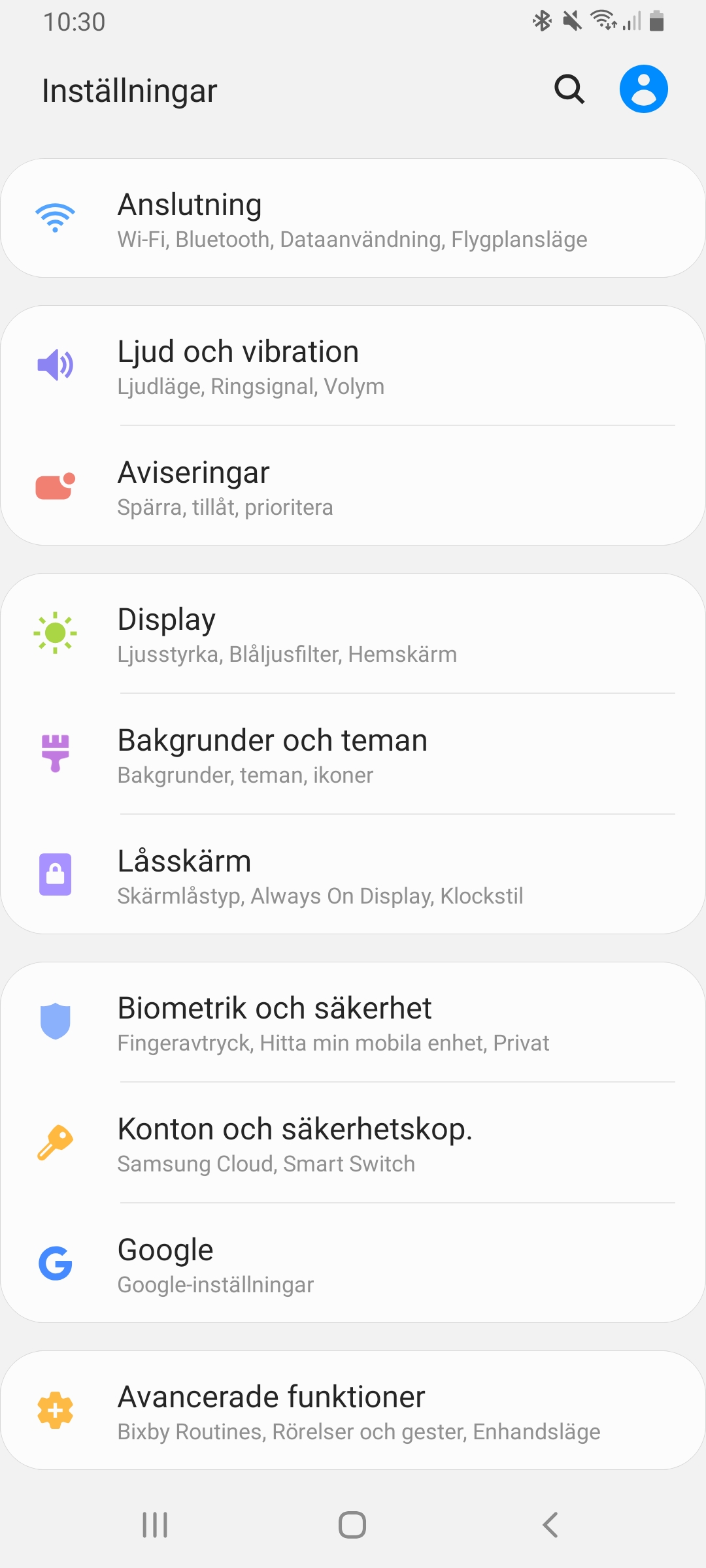This screenshot has width=706, height=1568.
Task: Go to Låsskärm settings
Action: click(x=353, y=875)
